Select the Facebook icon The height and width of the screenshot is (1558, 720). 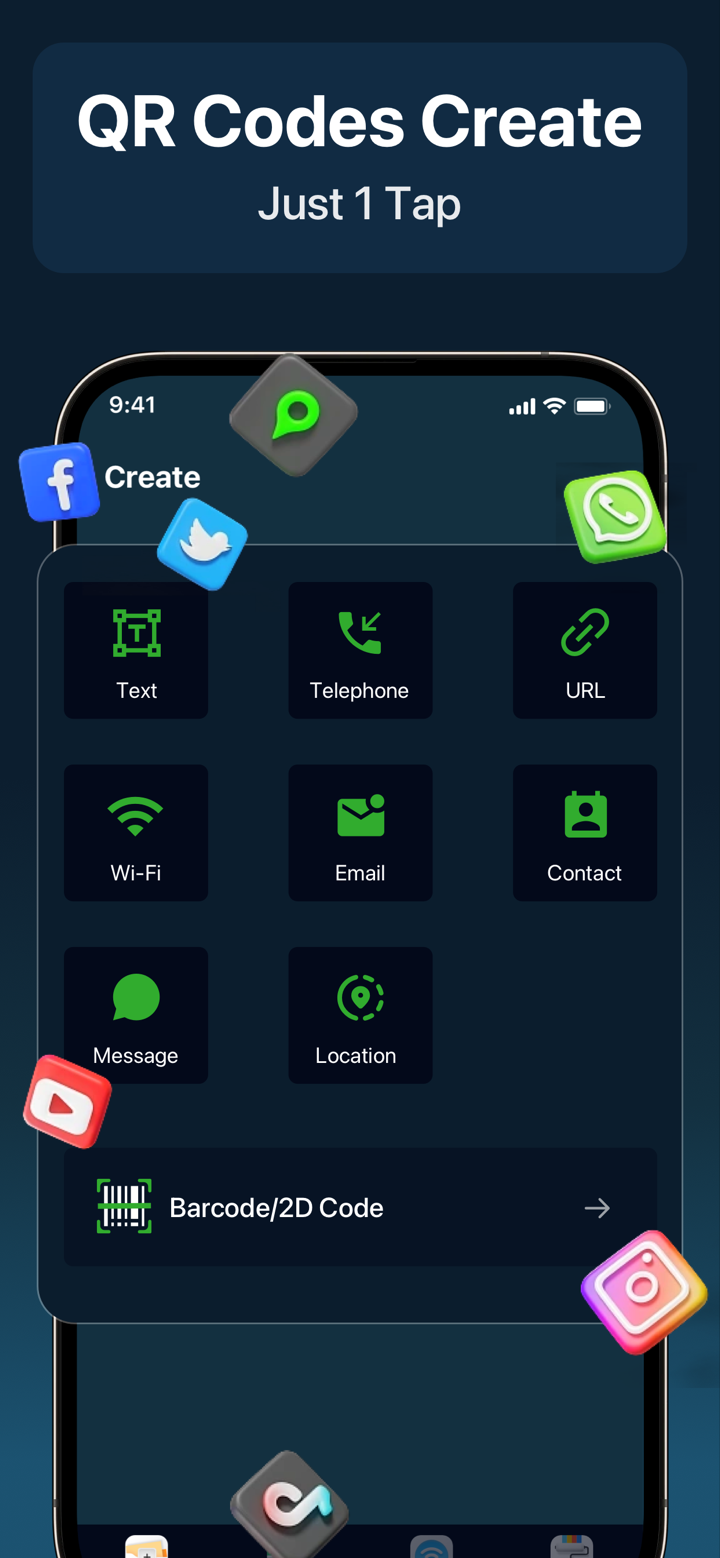point(59,481)
